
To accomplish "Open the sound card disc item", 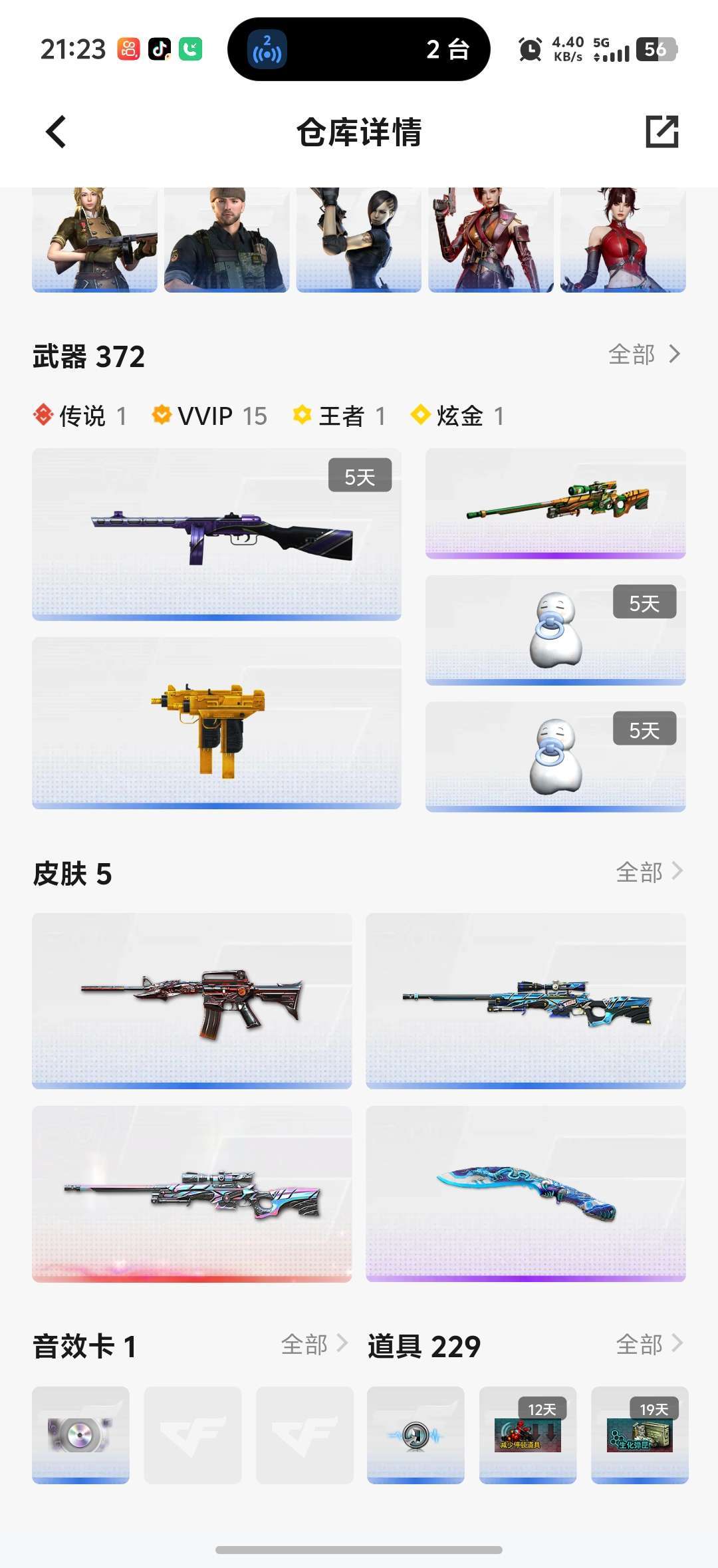I will pyautogui.click(x=81, y=1435).
